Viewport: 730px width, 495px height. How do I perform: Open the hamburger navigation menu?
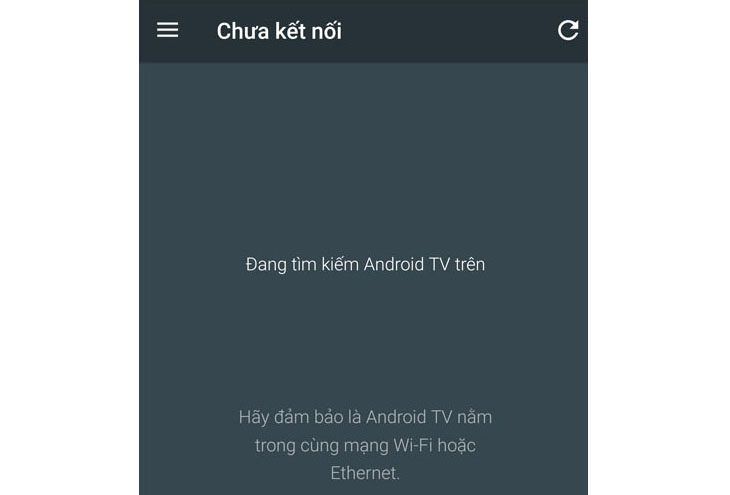(168, 30)
